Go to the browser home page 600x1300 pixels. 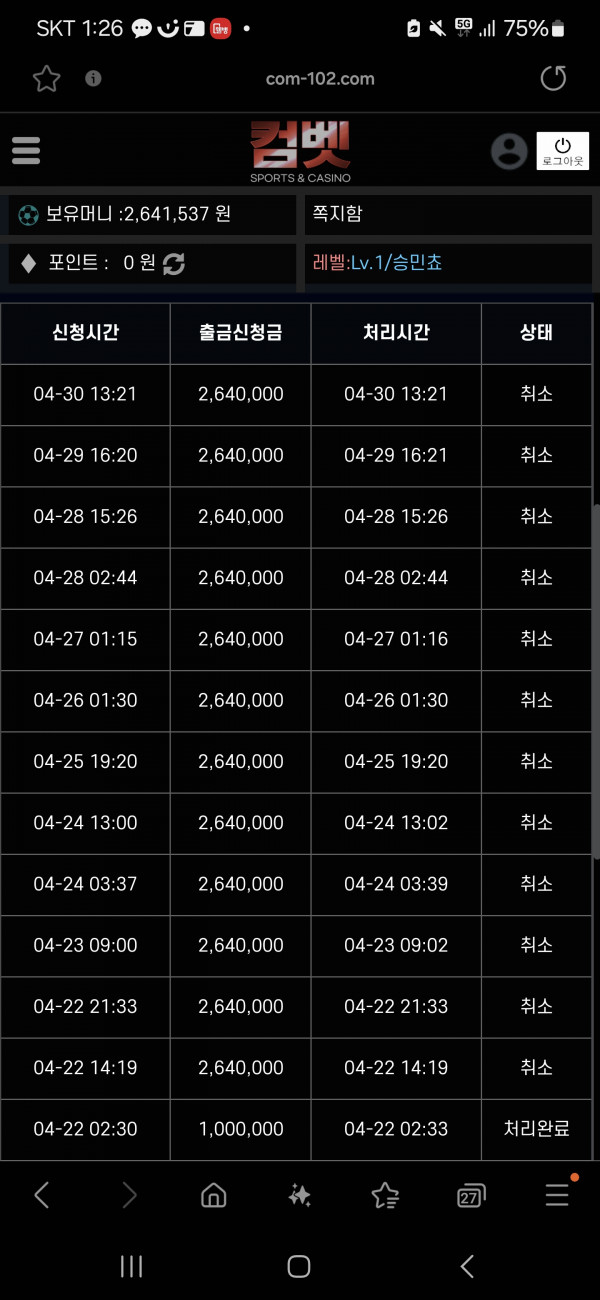coord(213,1194)
